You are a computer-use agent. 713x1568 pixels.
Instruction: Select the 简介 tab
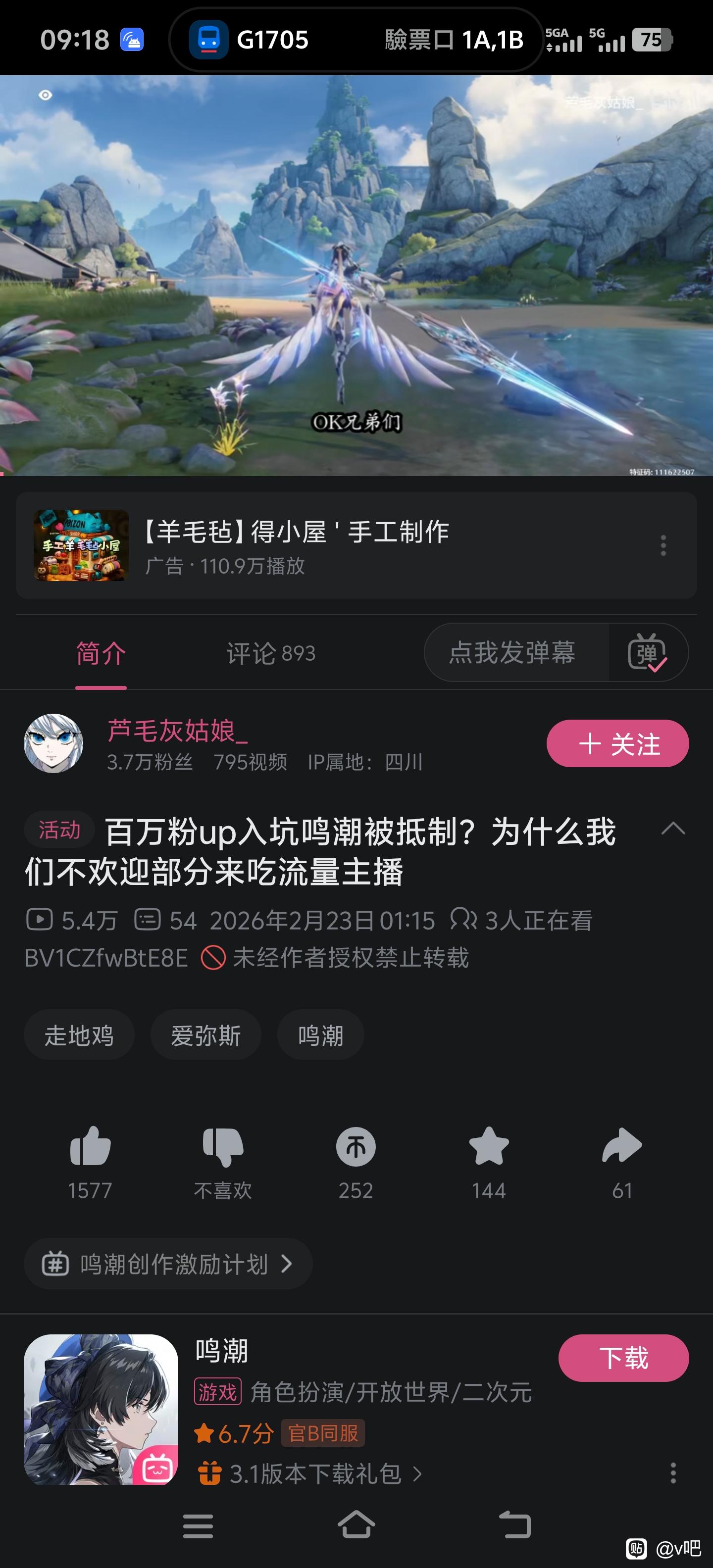[101, 654]
